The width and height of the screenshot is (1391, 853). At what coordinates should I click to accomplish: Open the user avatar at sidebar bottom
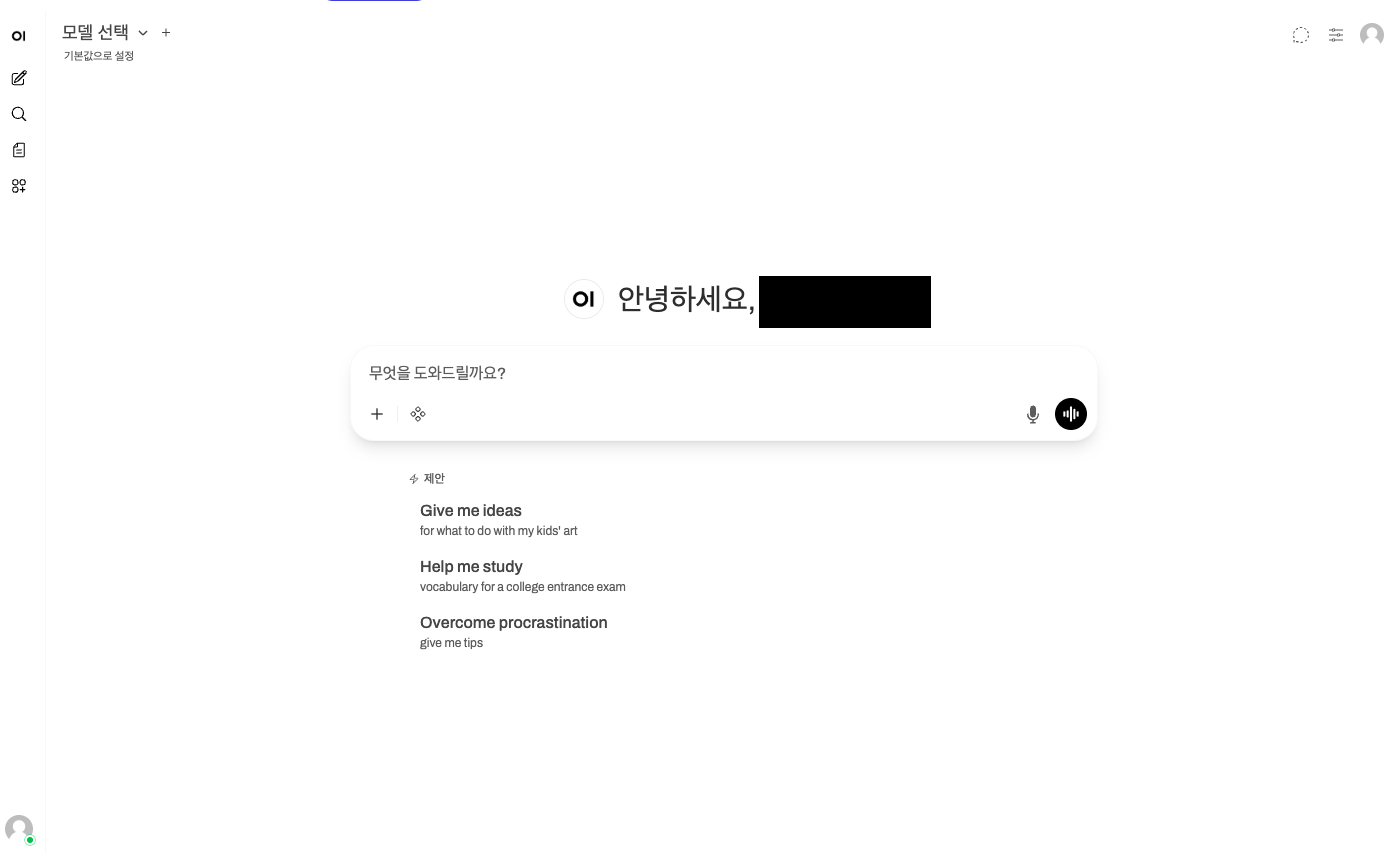click(19, 828)
